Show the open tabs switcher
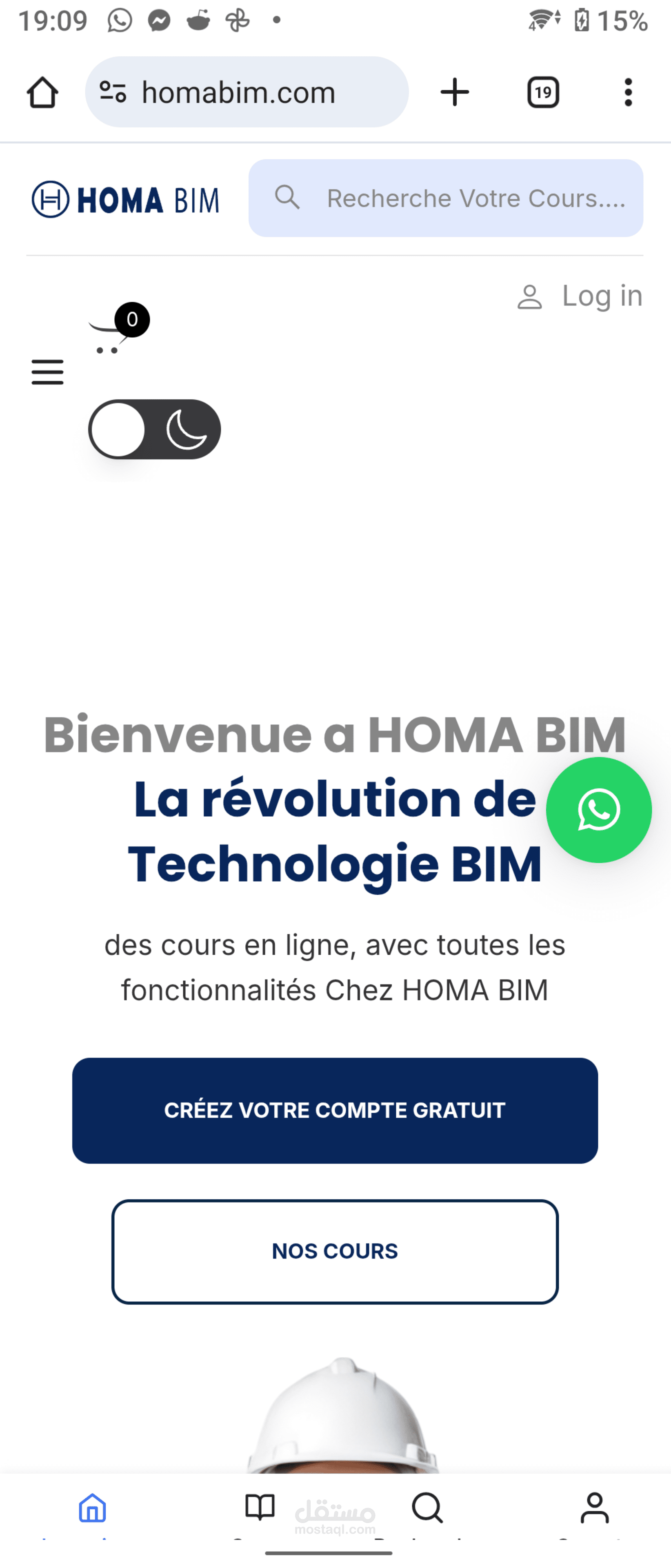 (543, 93)
